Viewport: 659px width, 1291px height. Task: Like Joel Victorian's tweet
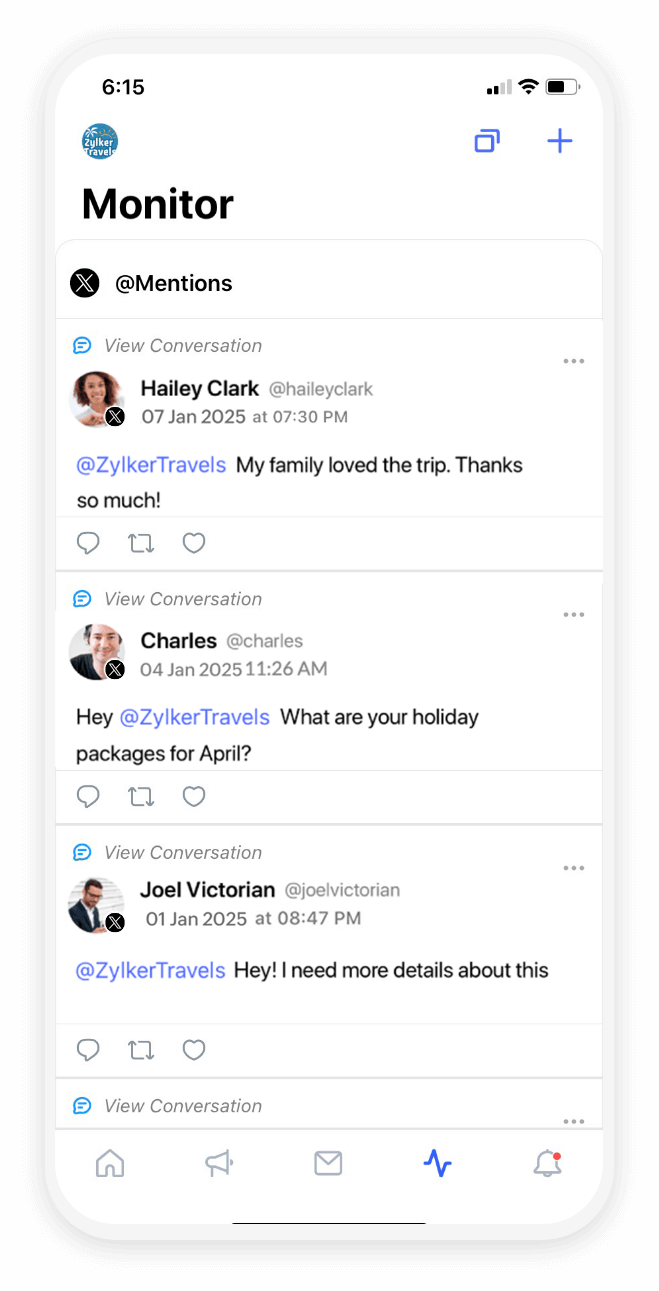point(194,1049)
